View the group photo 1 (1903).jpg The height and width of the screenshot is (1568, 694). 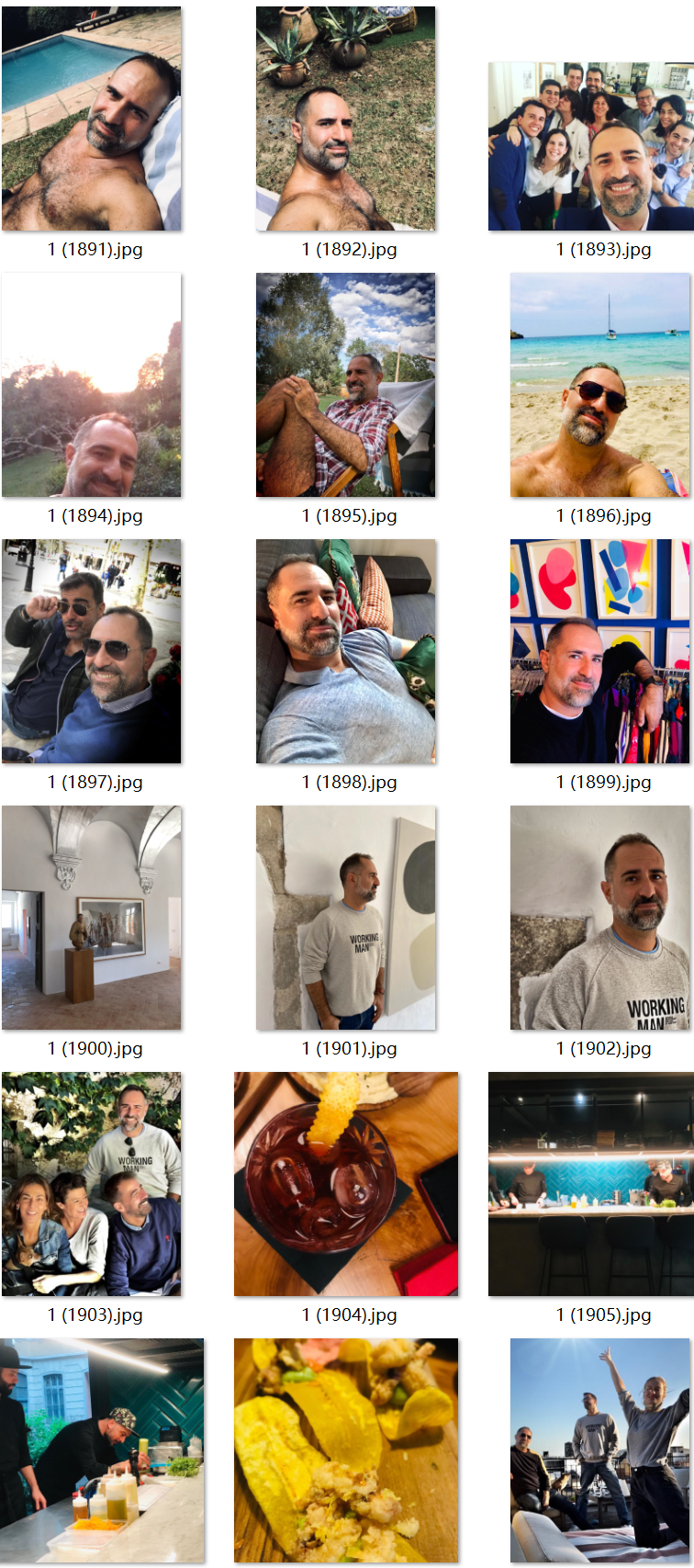[x=92, y=1185]
